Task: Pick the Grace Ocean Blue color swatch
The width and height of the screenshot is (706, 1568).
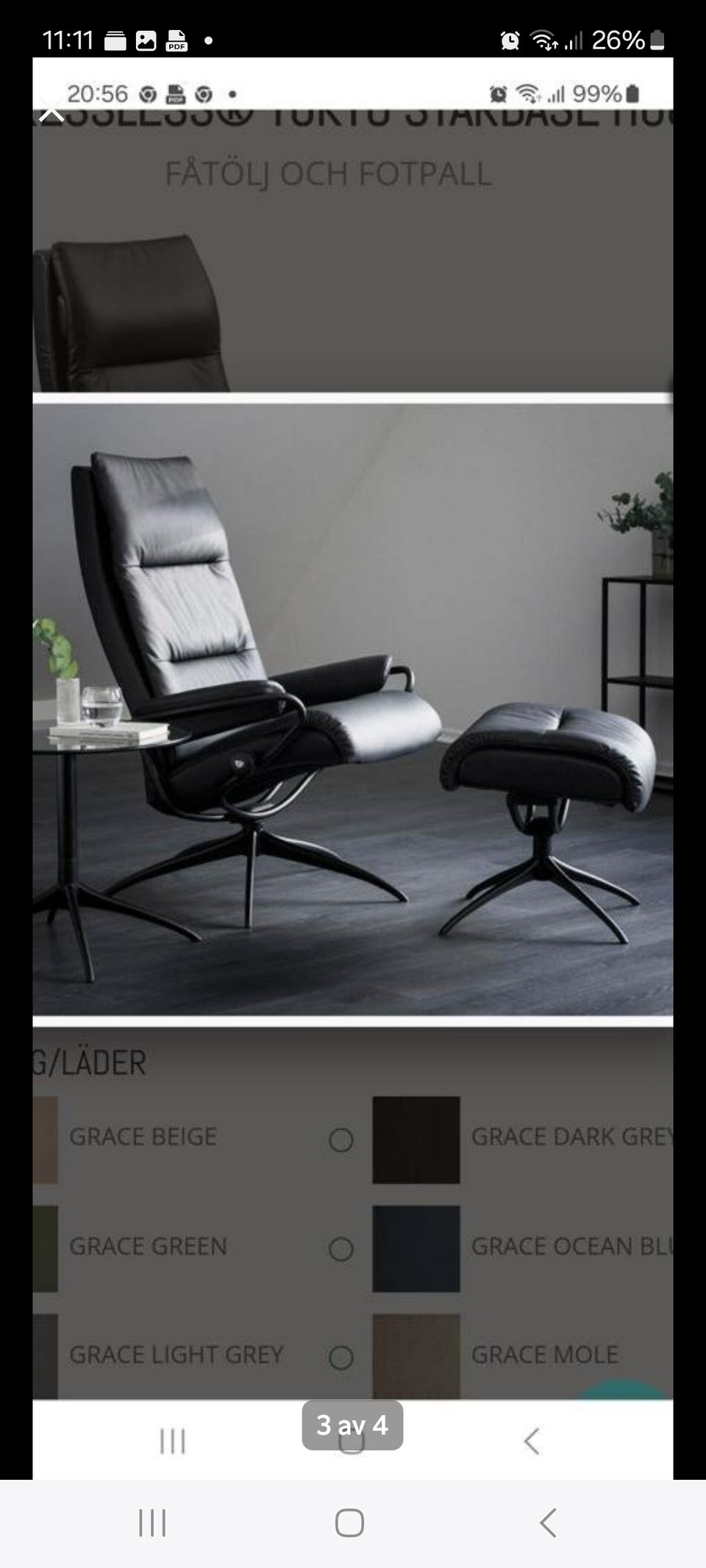Action: (417, 1247)
